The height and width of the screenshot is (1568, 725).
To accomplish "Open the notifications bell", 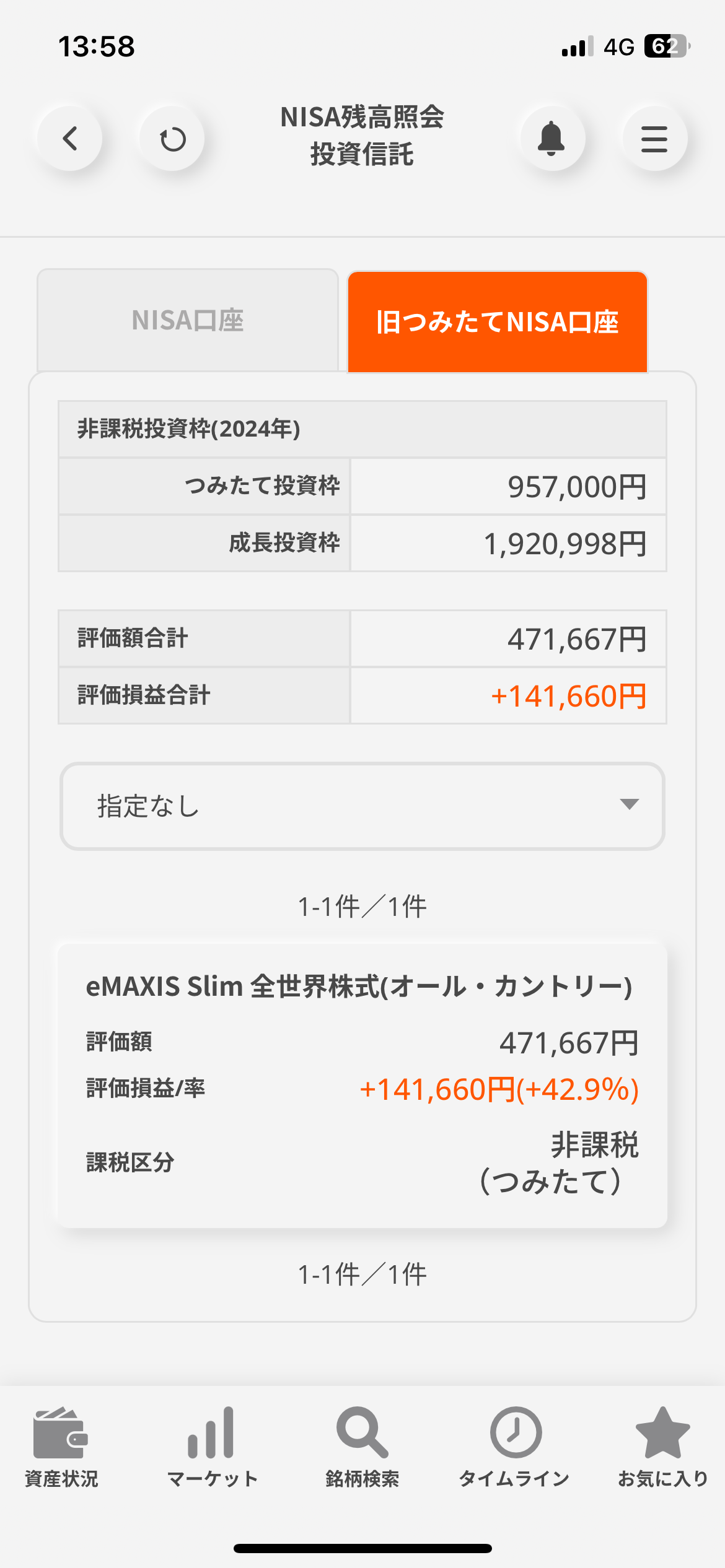I will 551,138.
